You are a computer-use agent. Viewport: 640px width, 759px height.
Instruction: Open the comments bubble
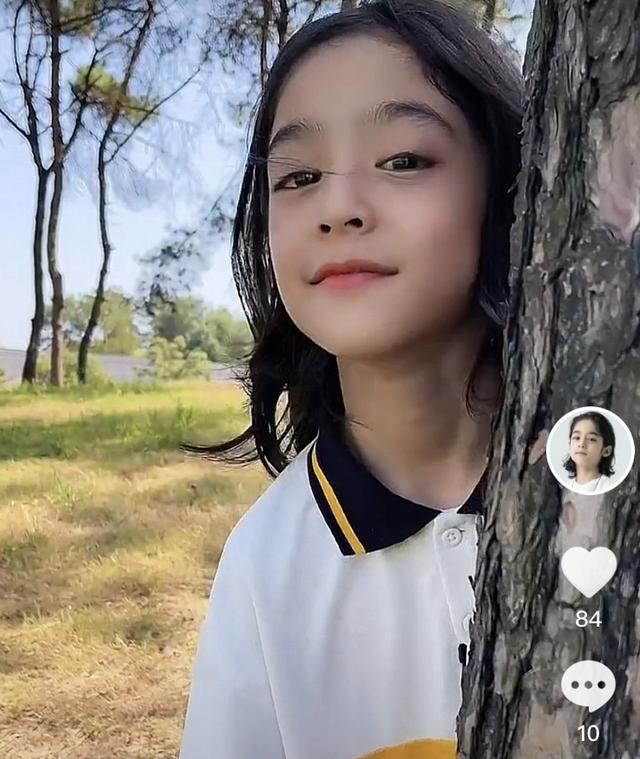(588, 685)
